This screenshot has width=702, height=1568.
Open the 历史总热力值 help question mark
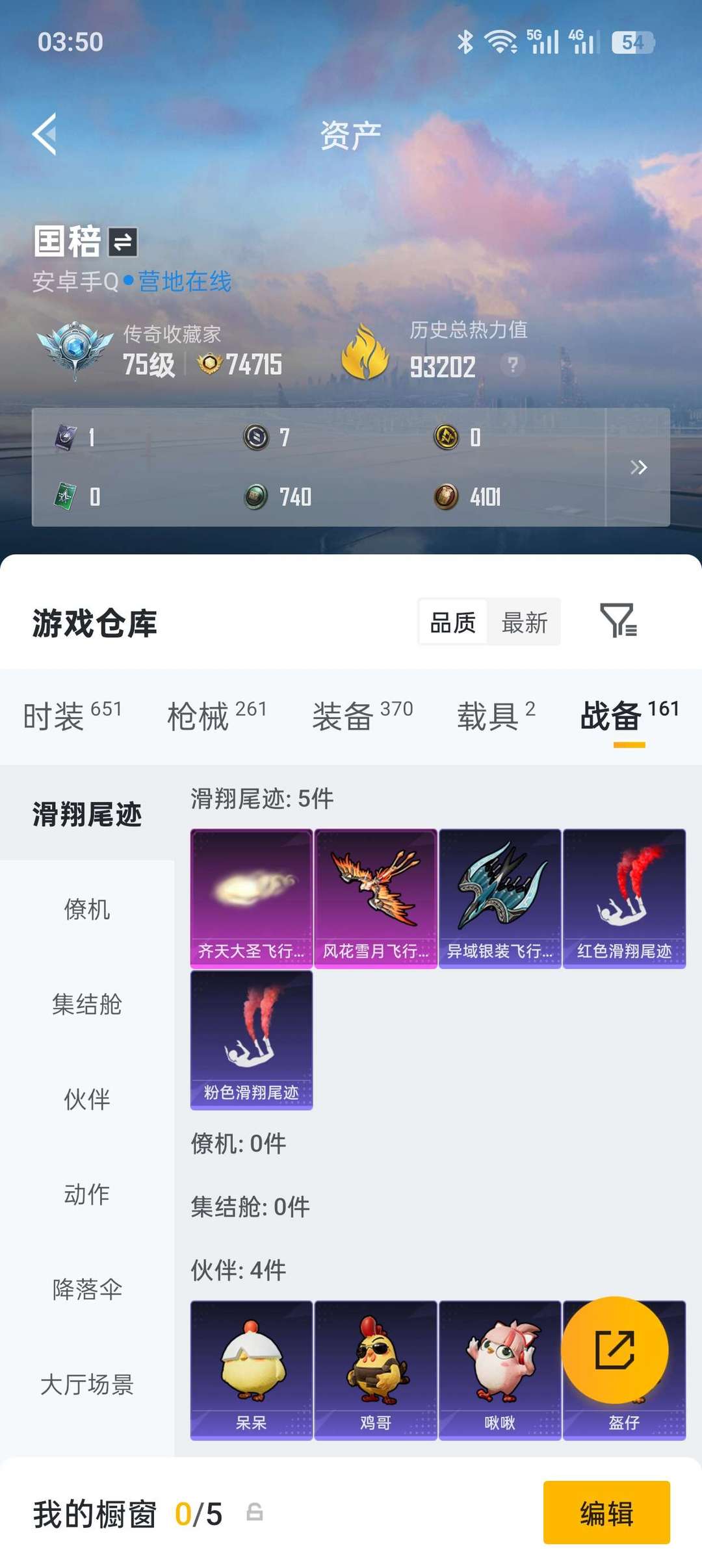click(x=512, y=365)
